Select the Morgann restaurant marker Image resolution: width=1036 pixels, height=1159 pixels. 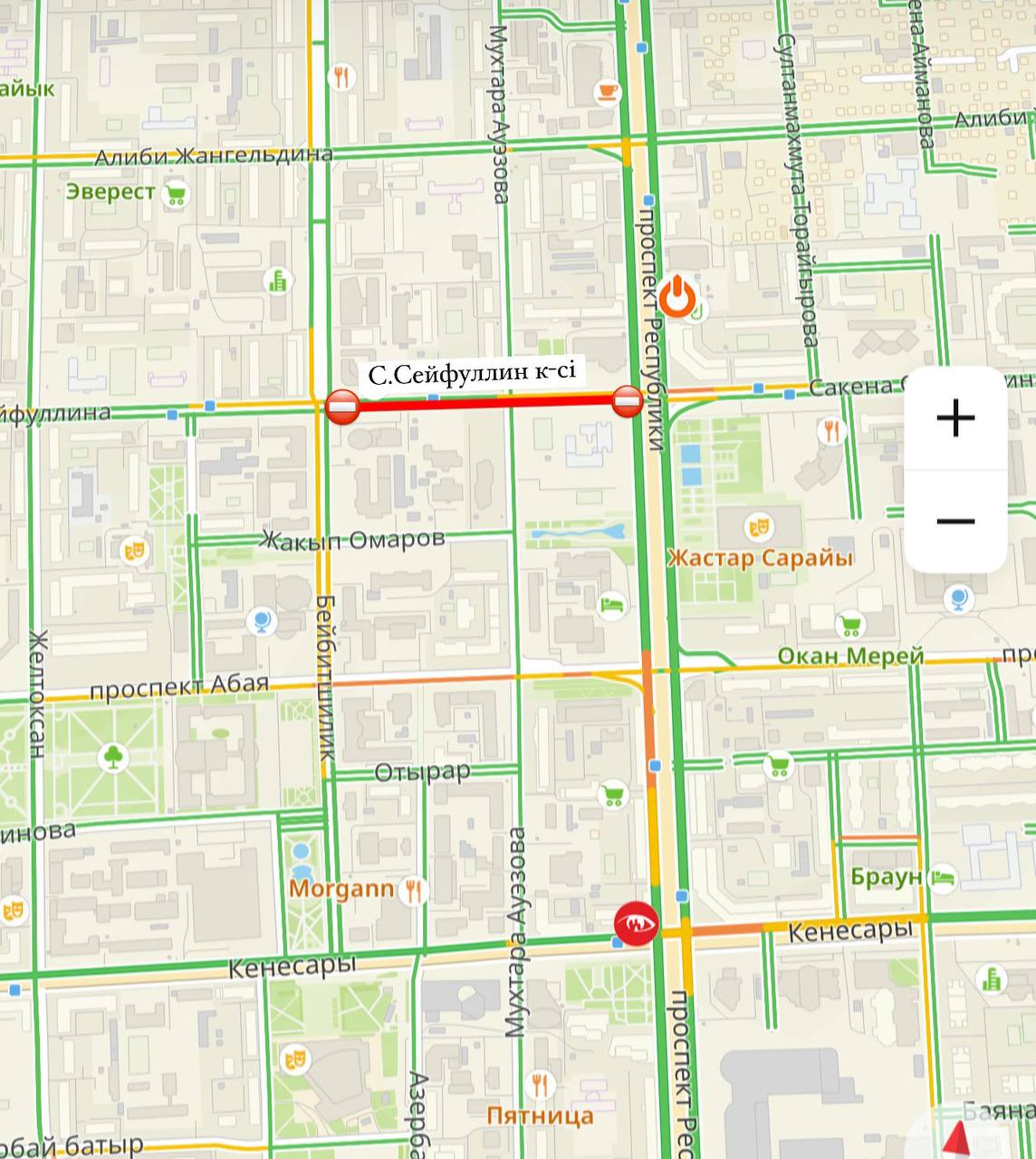click(x=414, y=888)
